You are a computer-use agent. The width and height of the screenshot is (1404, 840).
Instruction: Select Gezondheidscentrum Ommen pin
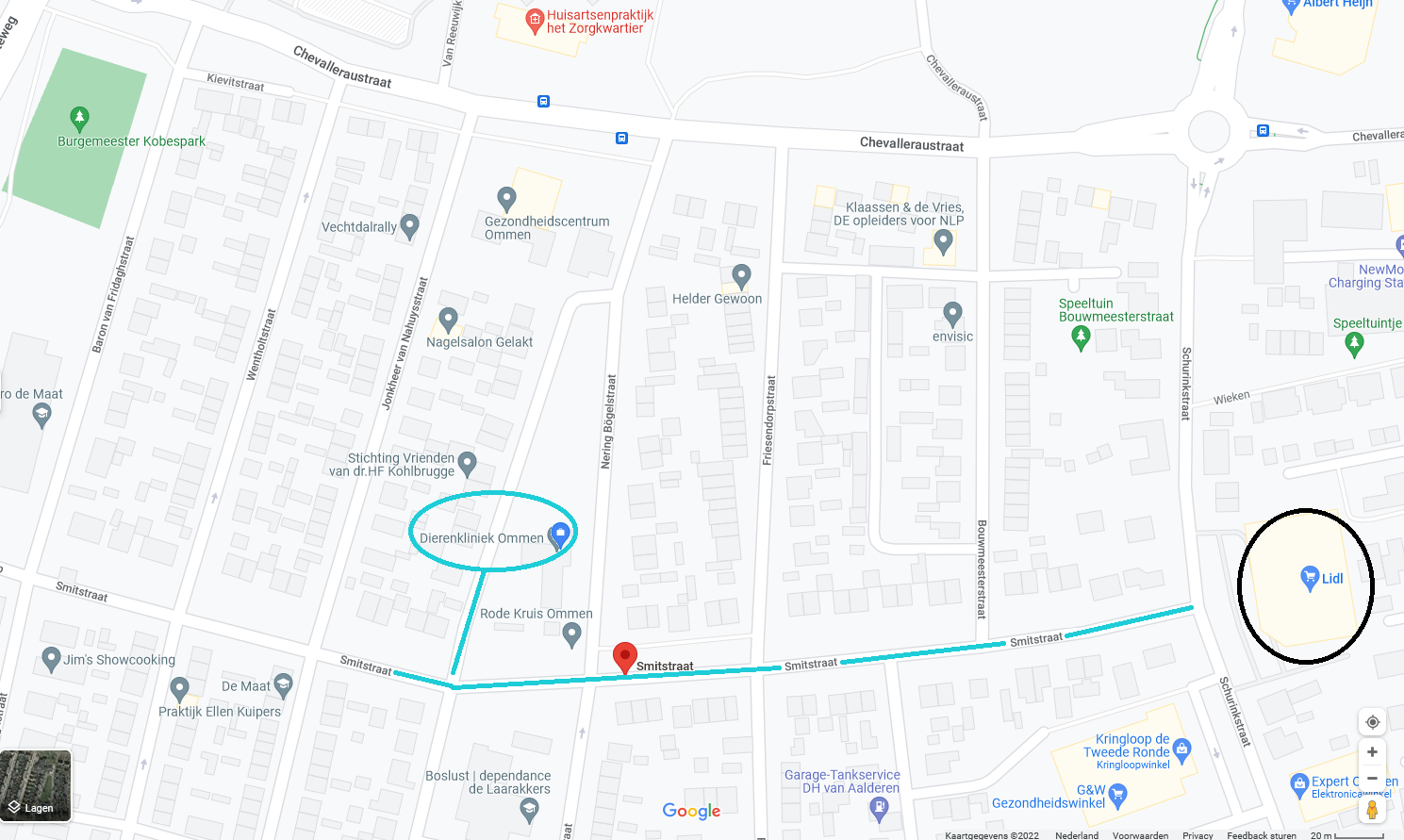click(506, 198)
